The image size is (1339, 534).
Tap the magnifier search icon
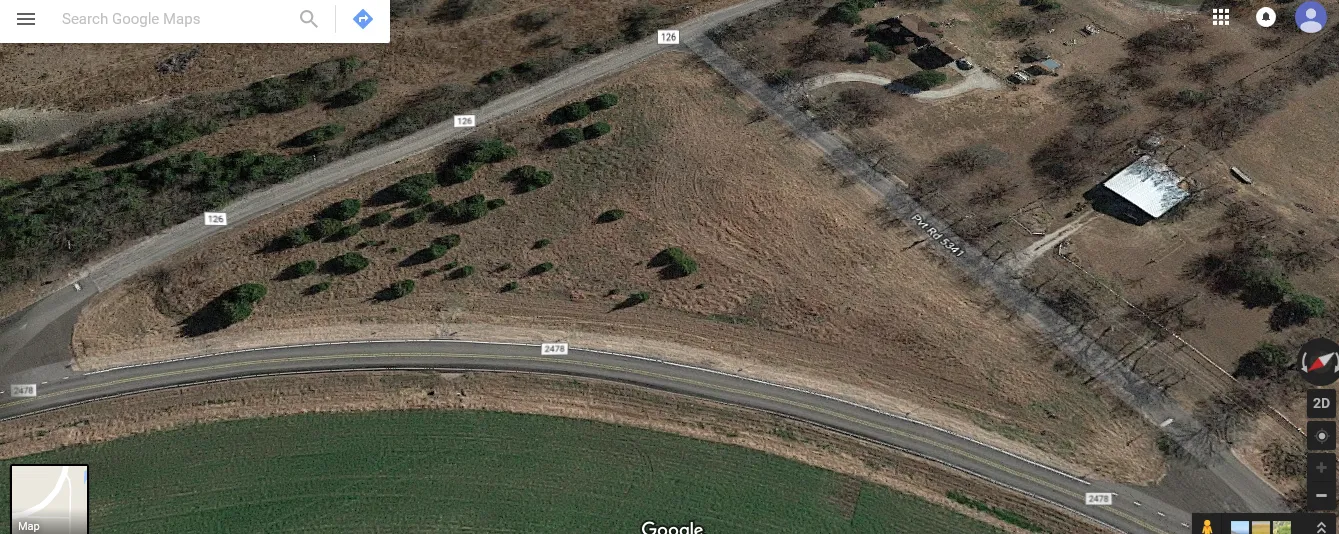(309, 19)
